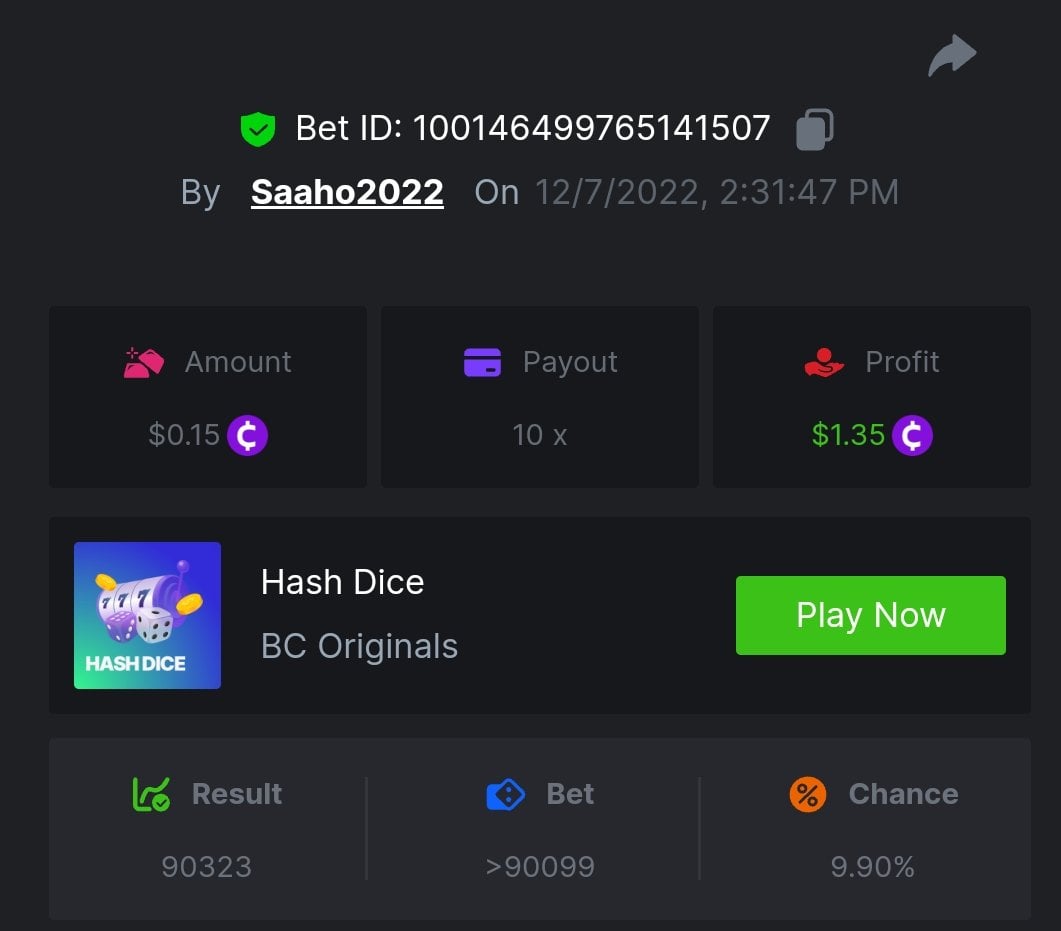1061x931 pixels.
Task: Open the Hash Dice game thumbnail
Action: point(147,615)
